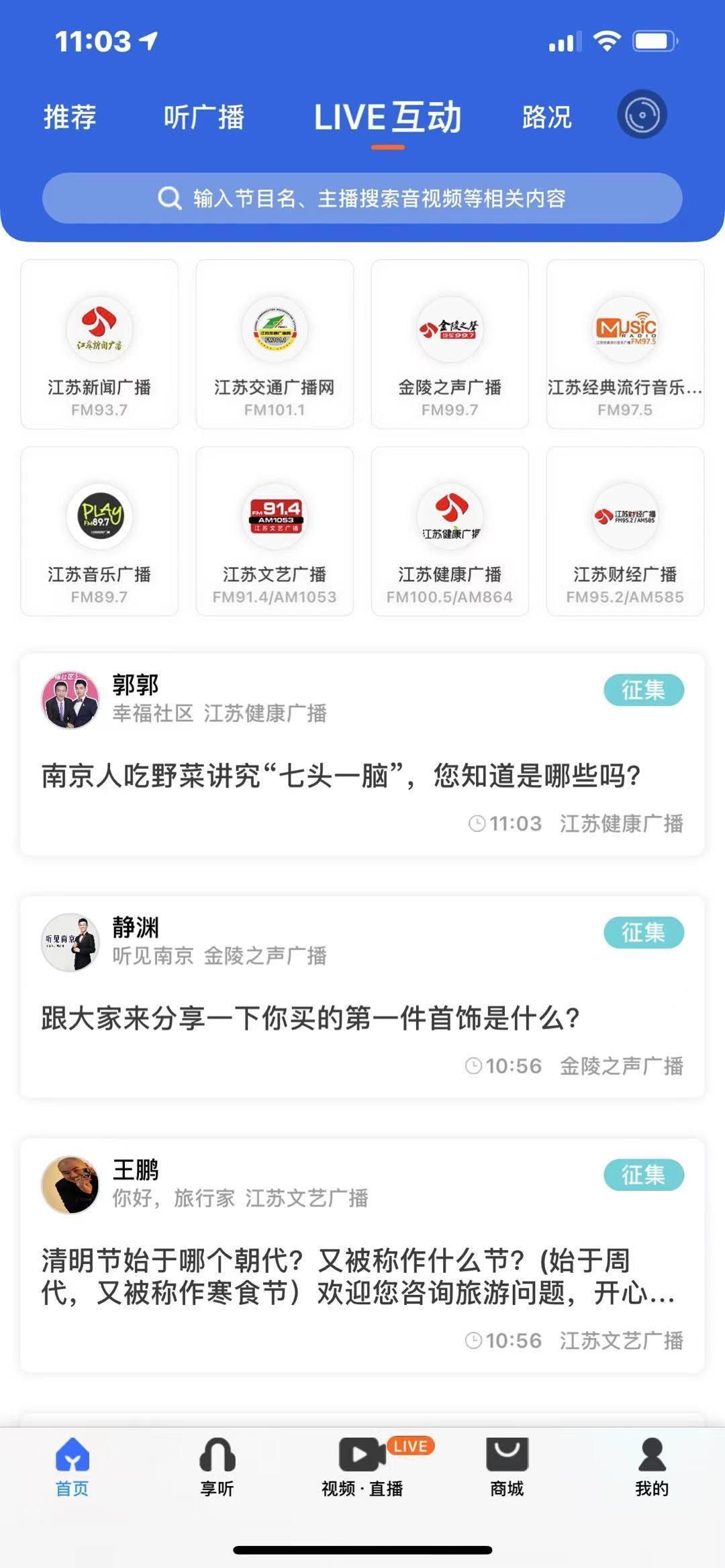Switch to the 推荐 tab
Screen dimensions: 725x1568
[x=70, y=117]
